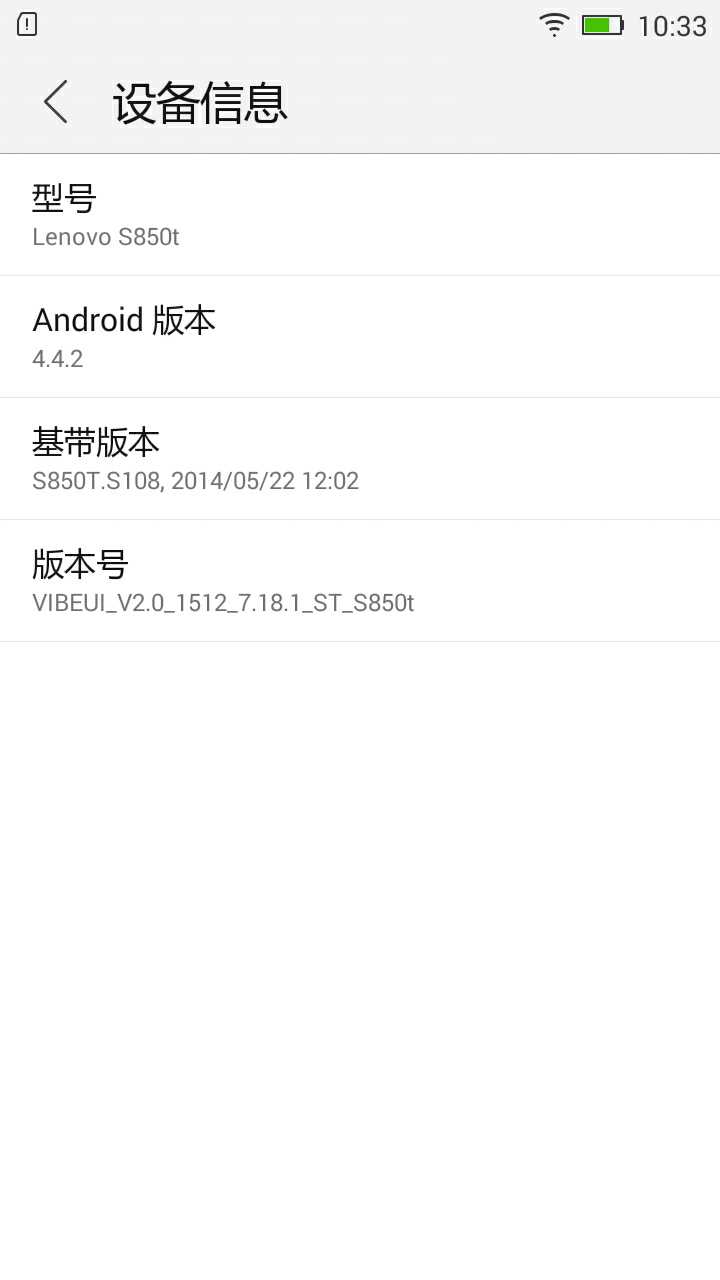Tap the Android 版本 4.4.2 row
This screenshot has width=720, height=1280.
click(360, 337)
